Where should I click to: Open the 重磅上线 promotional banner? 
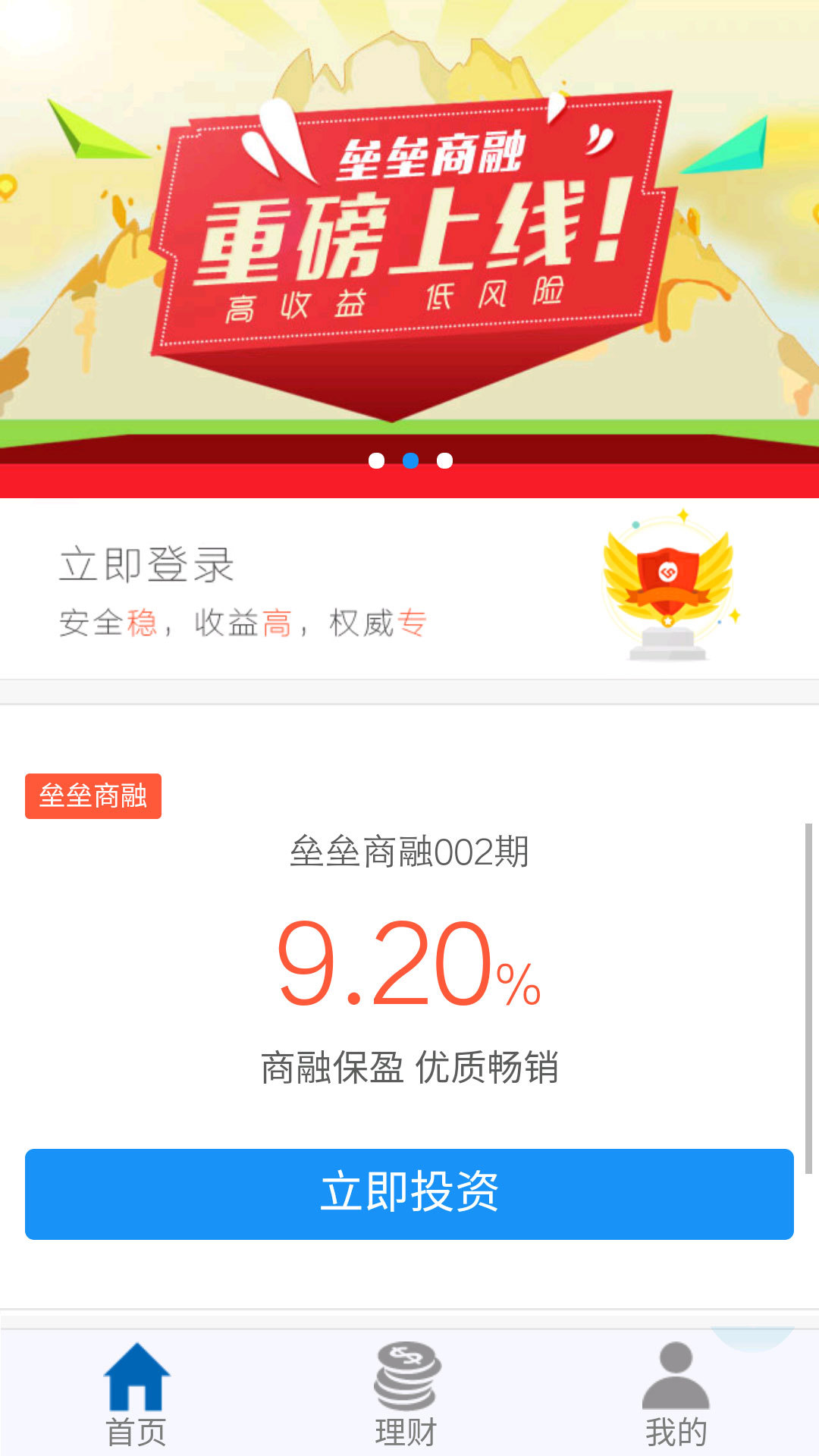pos(409,227)
